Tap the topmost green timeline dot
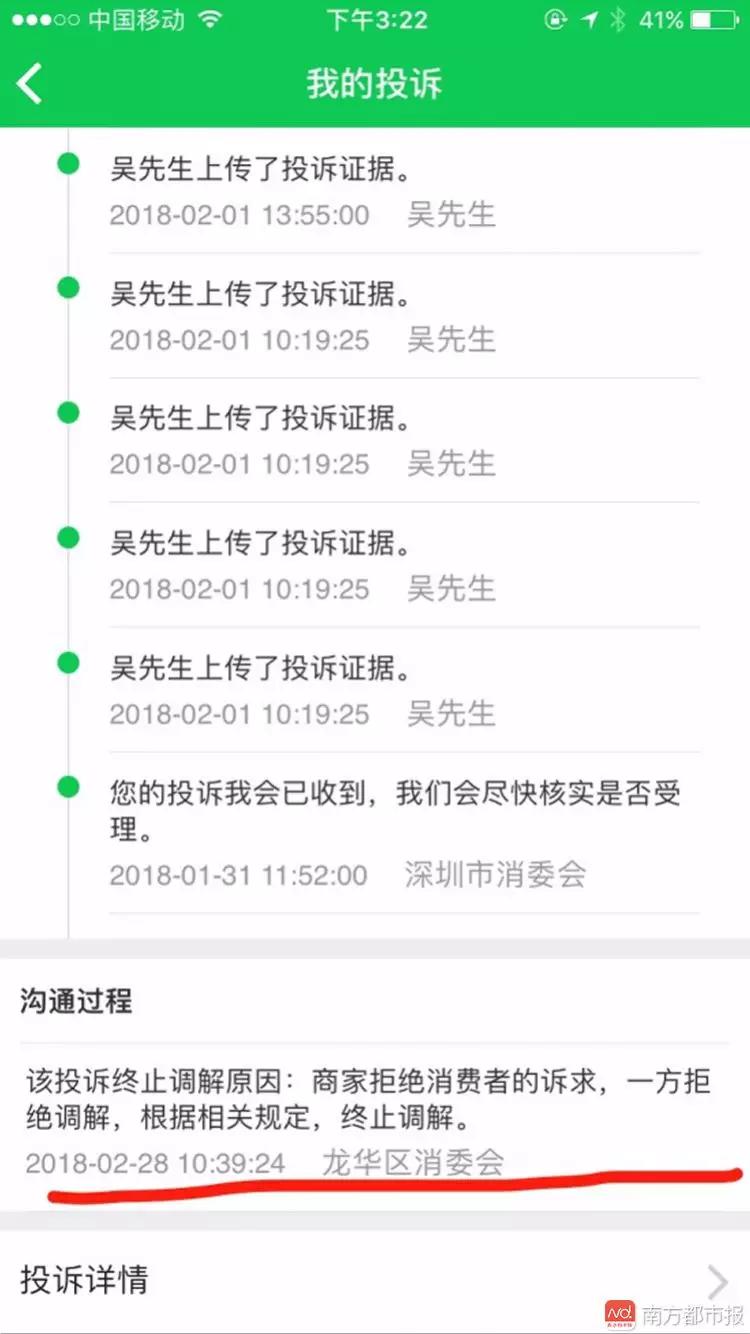750x1334 pixels. pos(69,163)
